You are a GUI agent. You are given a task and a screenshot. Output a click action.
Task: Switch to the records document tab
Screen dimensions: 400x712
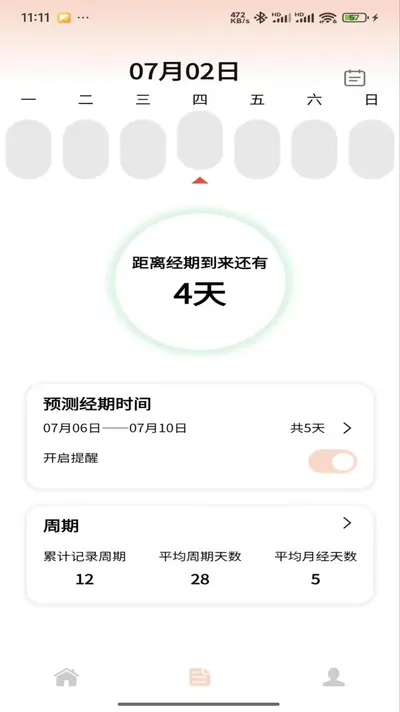click(200, 677)
